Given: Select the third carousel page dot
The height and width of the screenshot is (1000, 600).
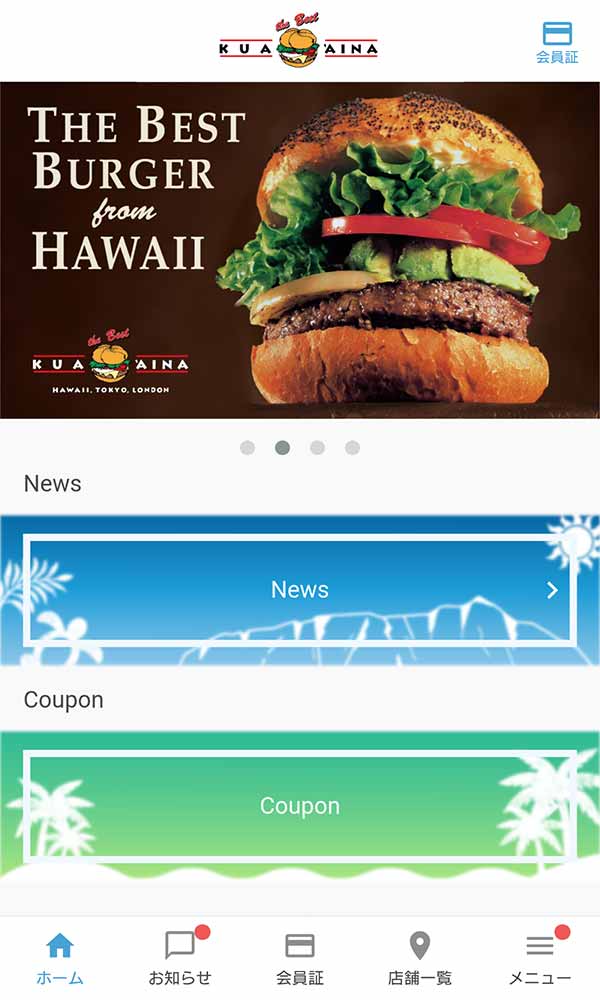Looking at the screenshot, I should 317,448.
